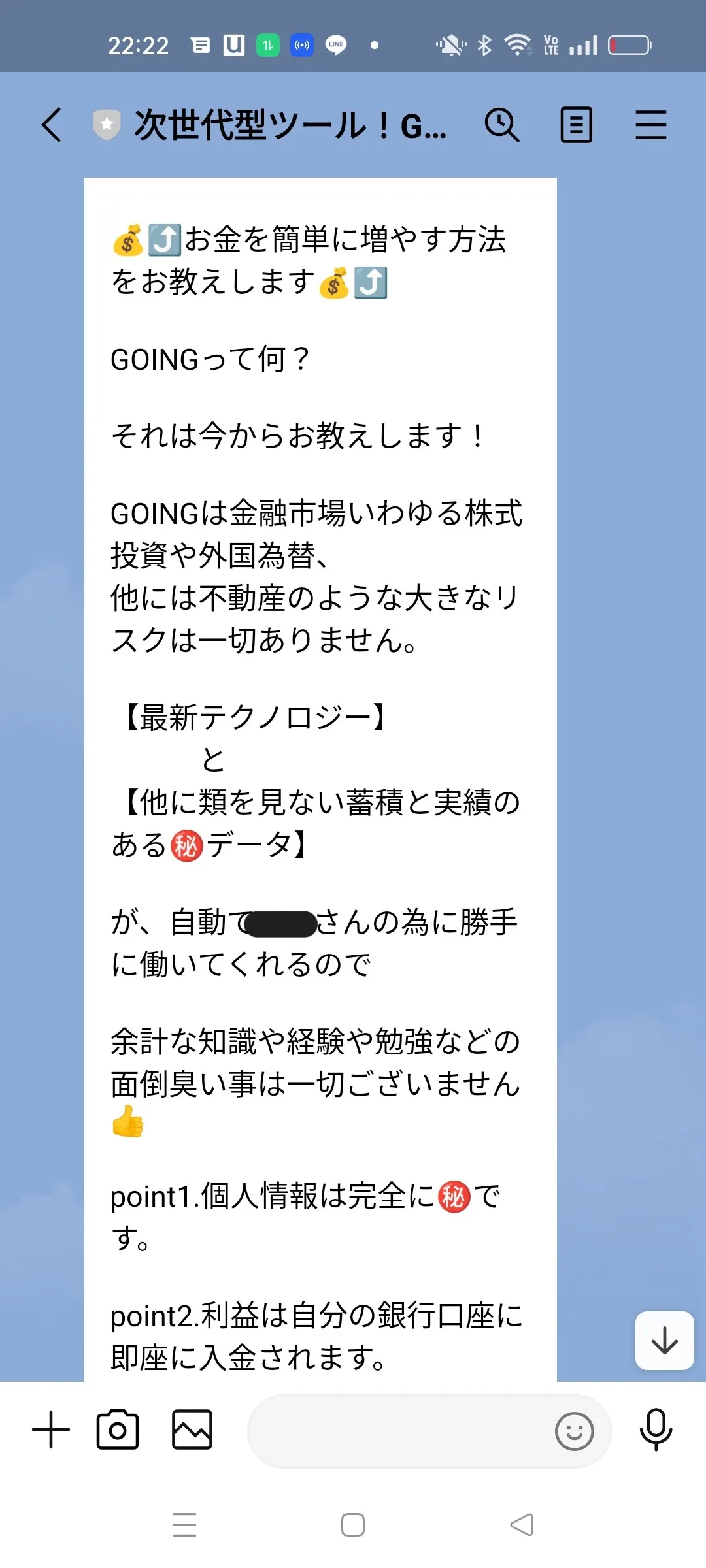Go to the system home screen
Screen dimensions: 706x1568
pos(353,1525)
